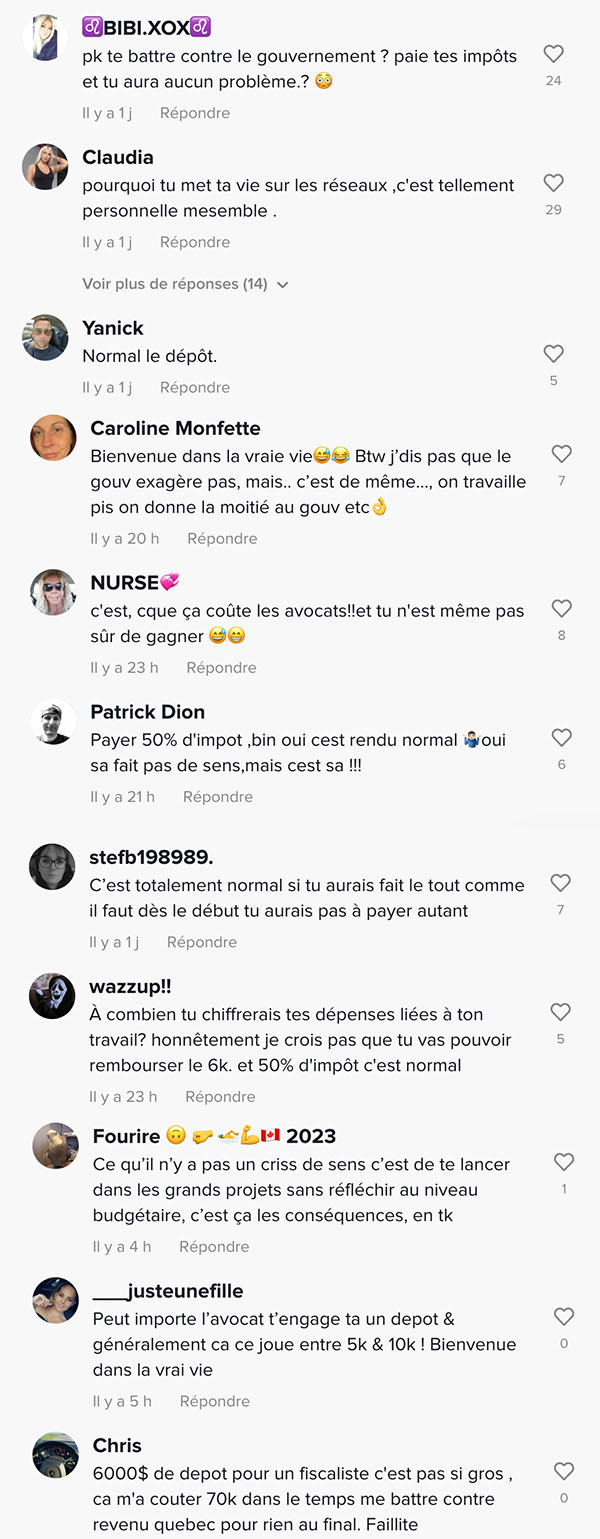Screen dimensions: 600x1539
Task: Reply to BIBI.XOX's comment
Action: pyautogui.click(x=195, y=113)
